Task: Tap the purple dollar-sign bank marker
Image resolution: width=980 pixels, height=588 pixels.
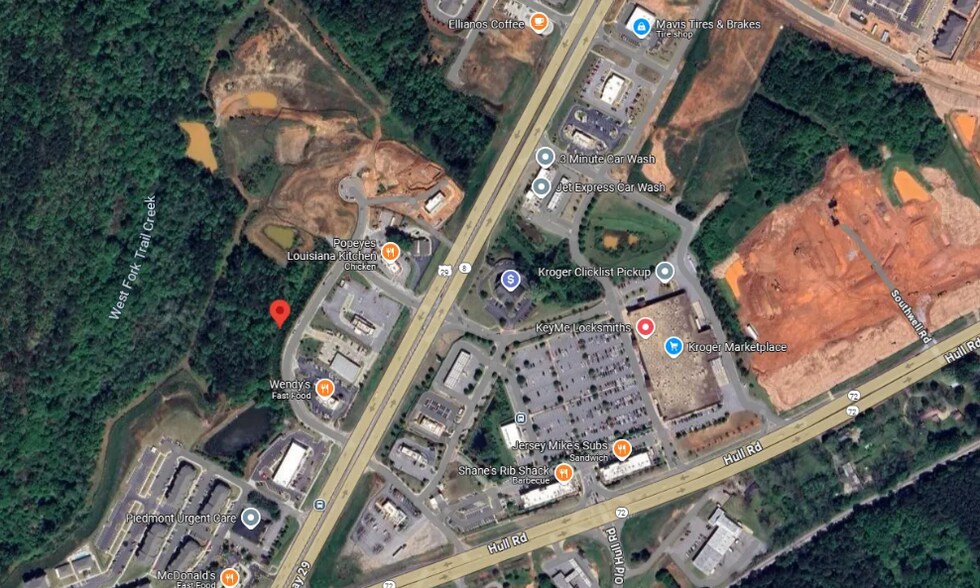Action: (510, 279)
